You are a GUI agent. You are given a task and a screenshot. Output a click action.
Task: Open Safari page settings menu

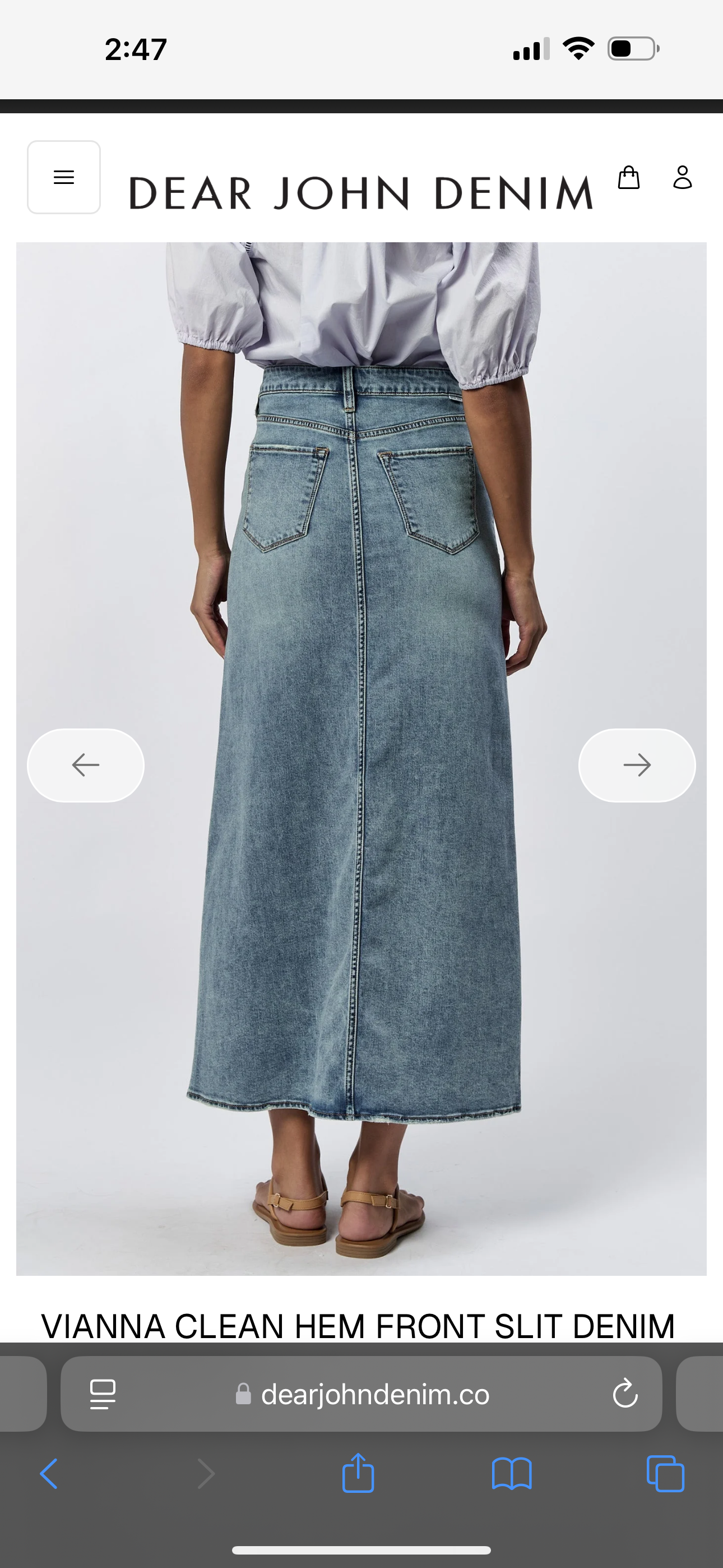click(103, 1394)
